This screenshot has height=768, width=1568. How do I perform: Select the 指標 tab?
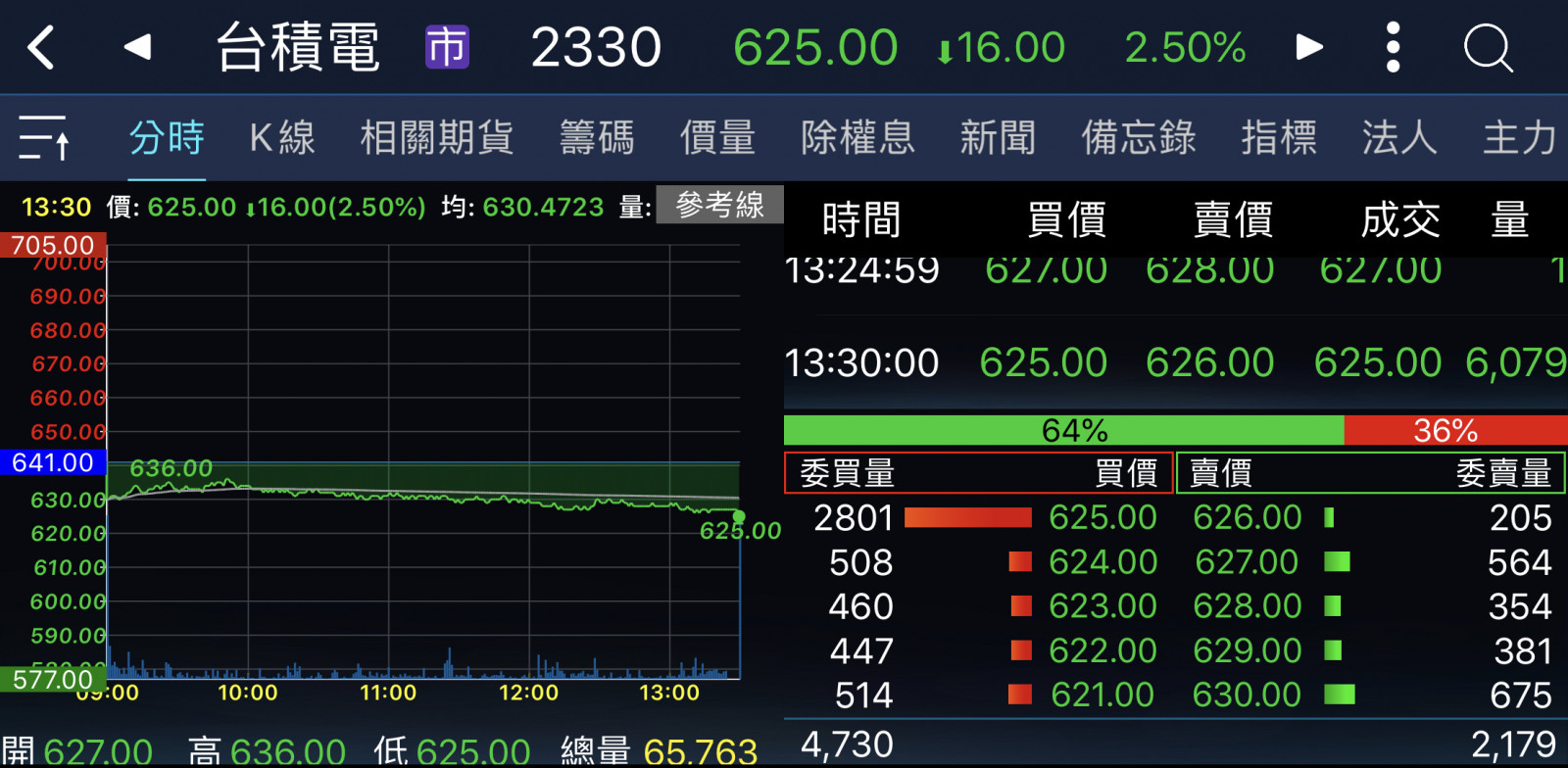coord(1279,138)
